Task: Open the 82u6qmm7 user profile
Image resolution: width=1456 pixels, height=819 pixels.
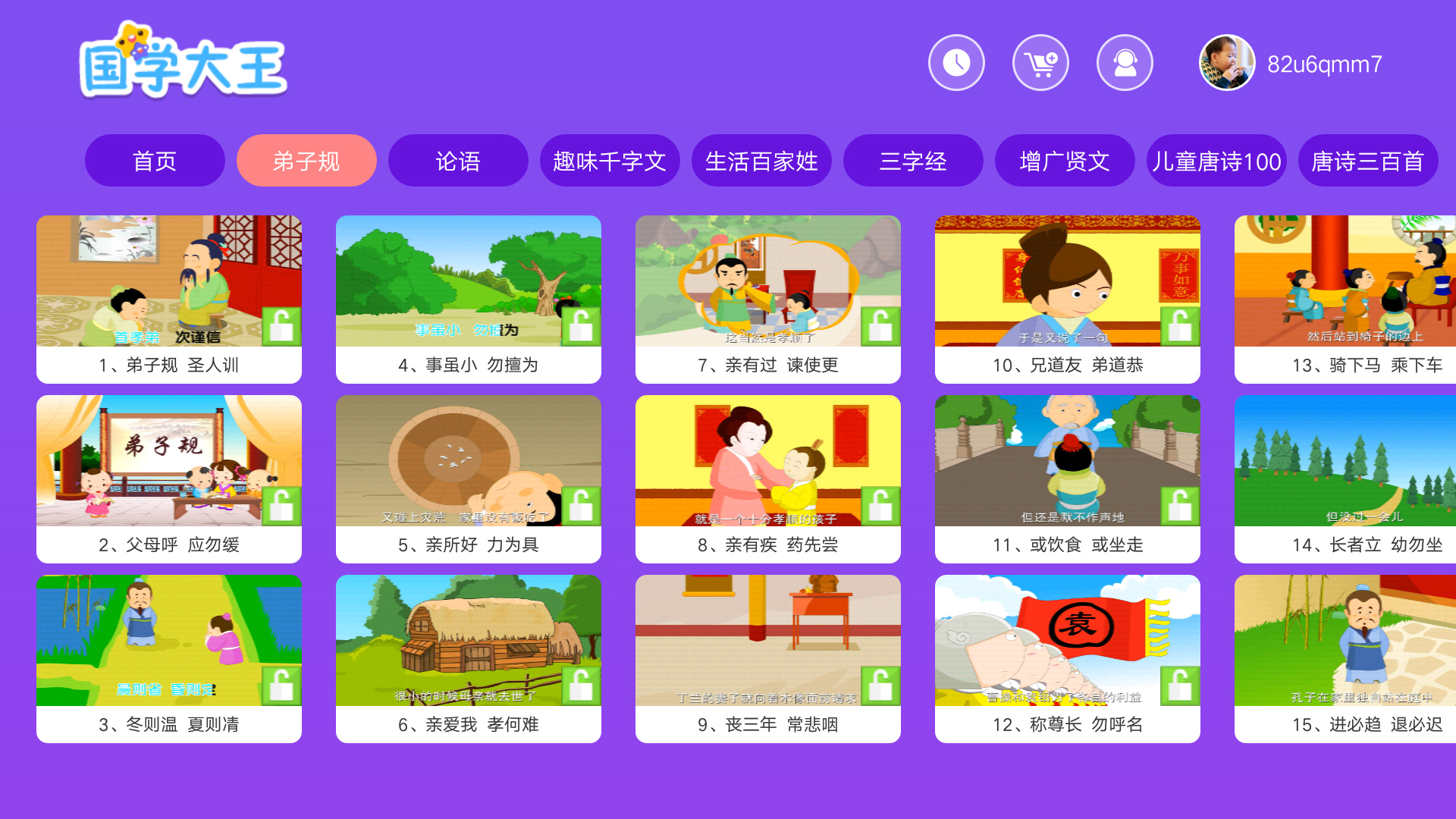Action: tap(1290, 64)
